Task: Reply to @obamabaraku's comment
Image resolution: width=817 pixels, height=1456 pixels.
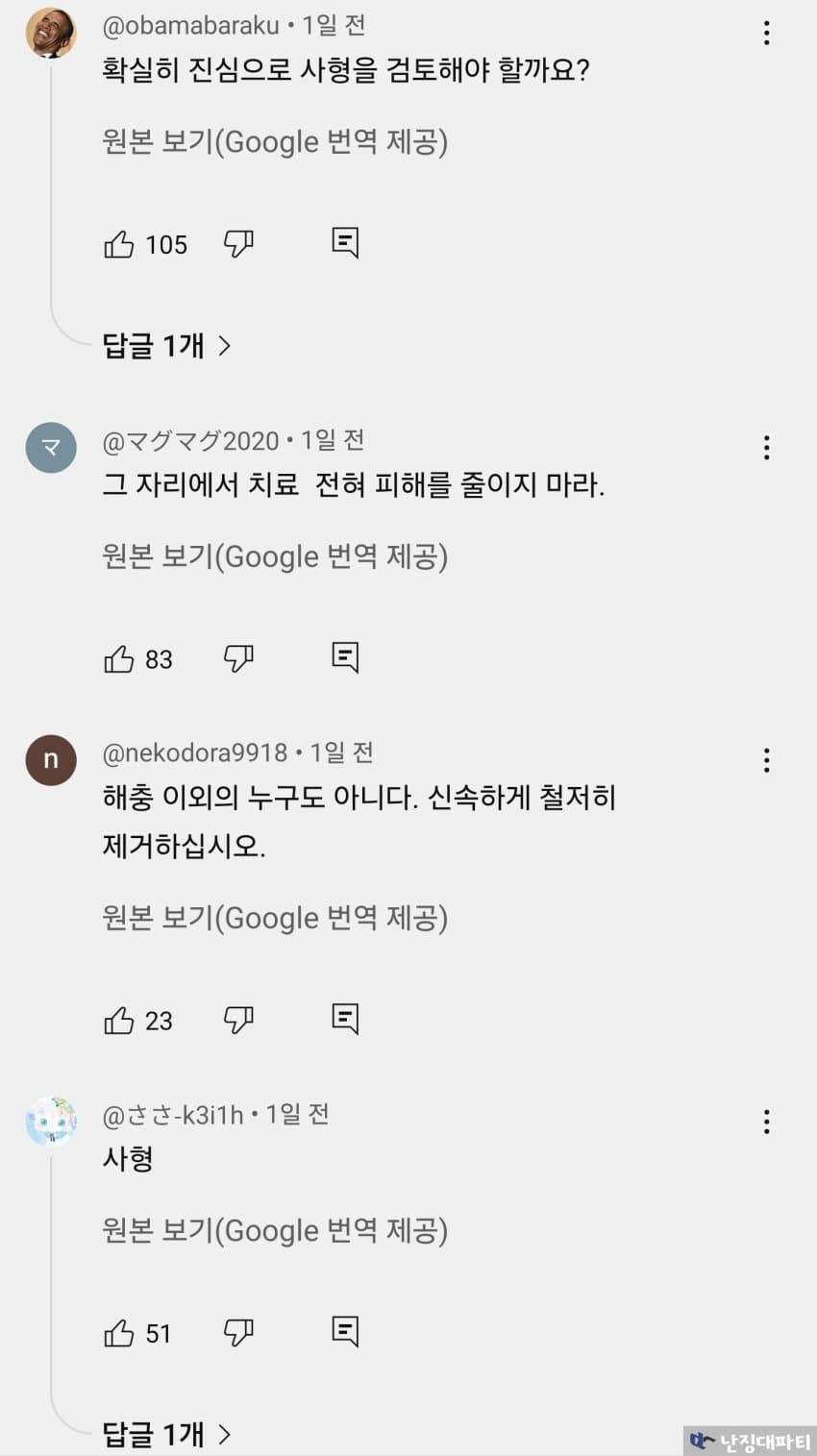Action: [x=345, y=242]
